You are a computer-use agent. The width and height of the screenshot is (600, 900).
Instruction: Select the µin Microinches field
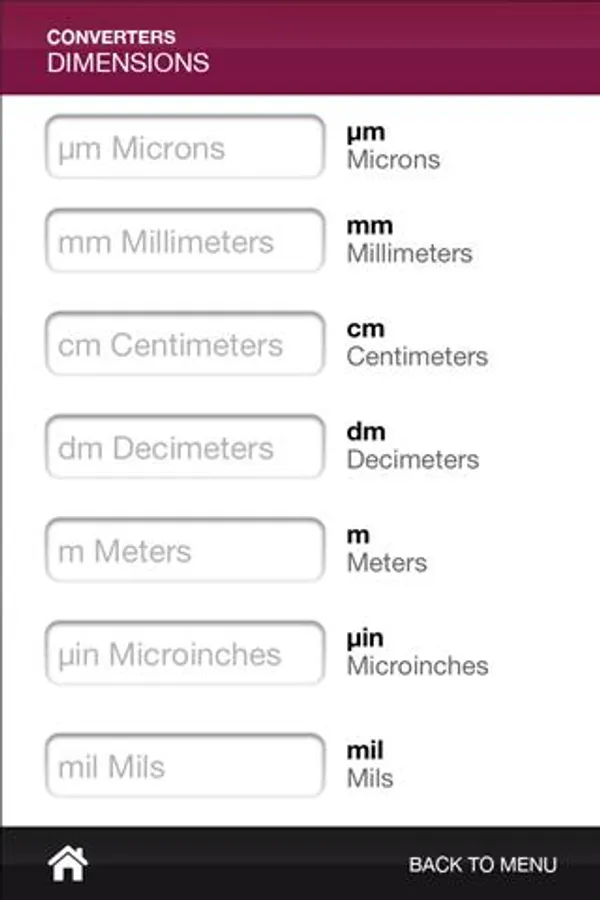click(185, 654)
